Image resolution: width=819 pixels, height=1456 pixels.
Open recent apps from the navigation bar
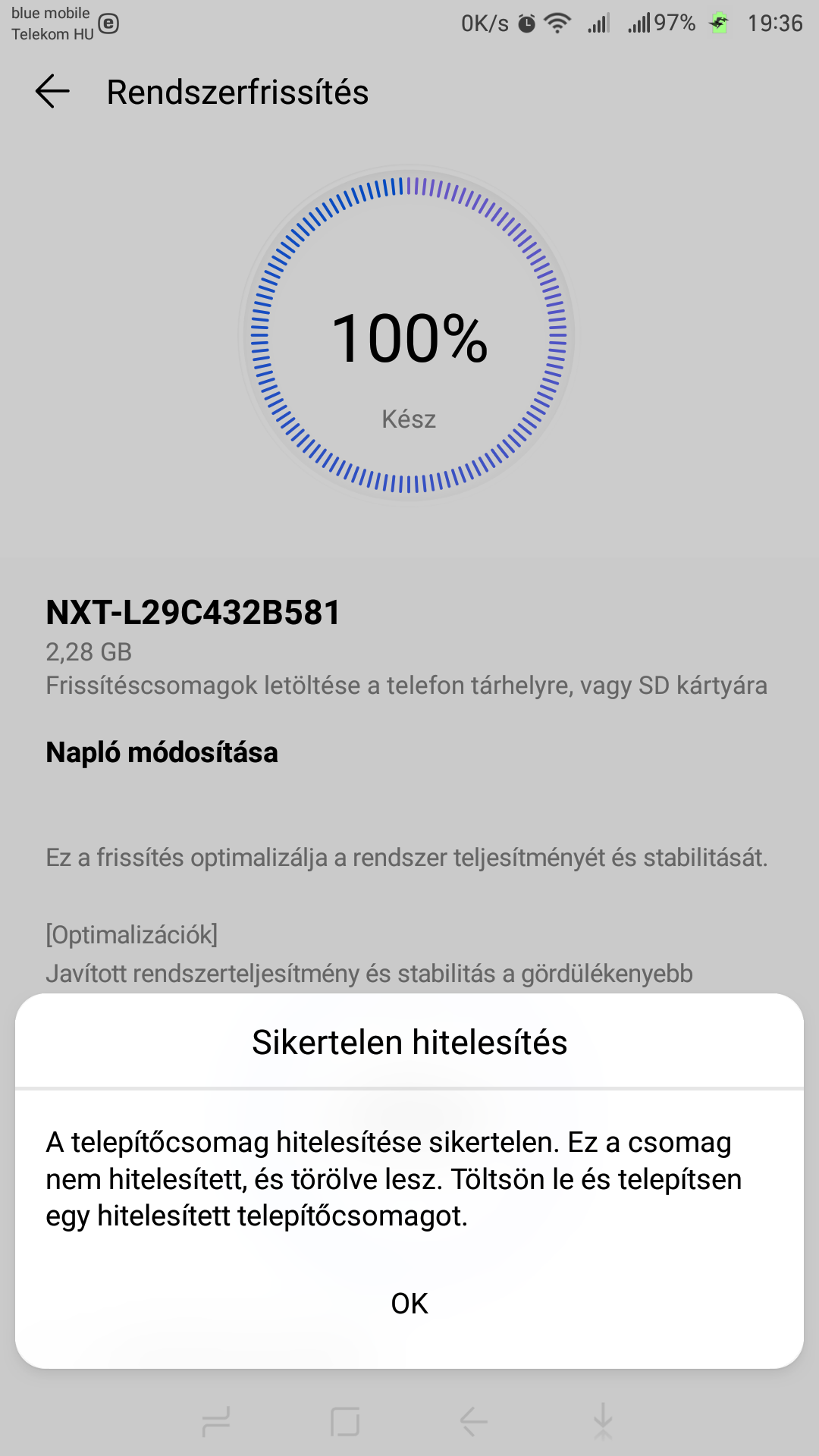345,1422
